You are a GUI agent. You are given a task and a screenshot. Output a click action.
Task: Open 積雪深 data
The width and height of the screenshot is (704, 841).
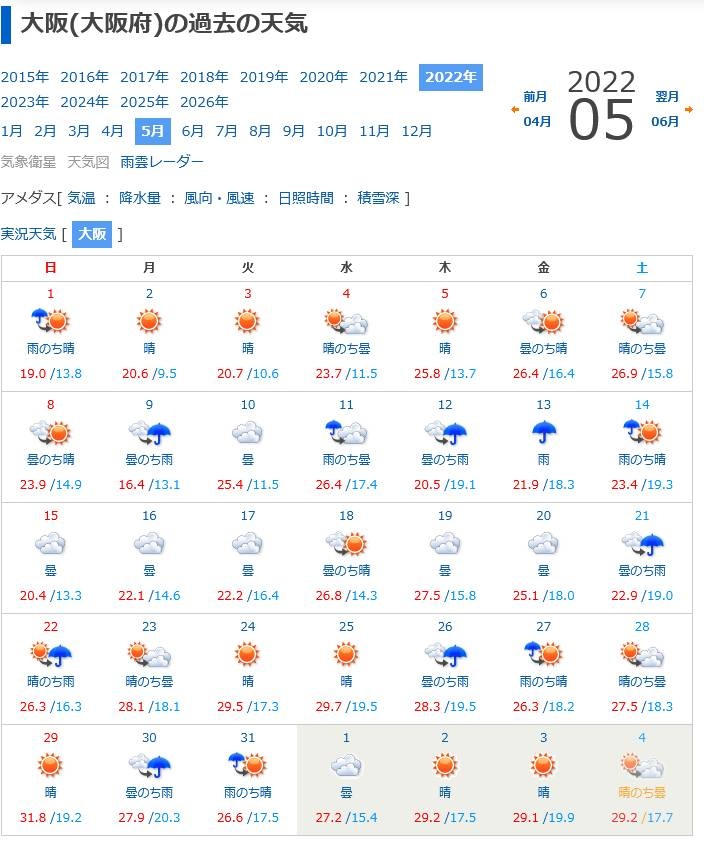pyautogui.click(x=378, y=198)
